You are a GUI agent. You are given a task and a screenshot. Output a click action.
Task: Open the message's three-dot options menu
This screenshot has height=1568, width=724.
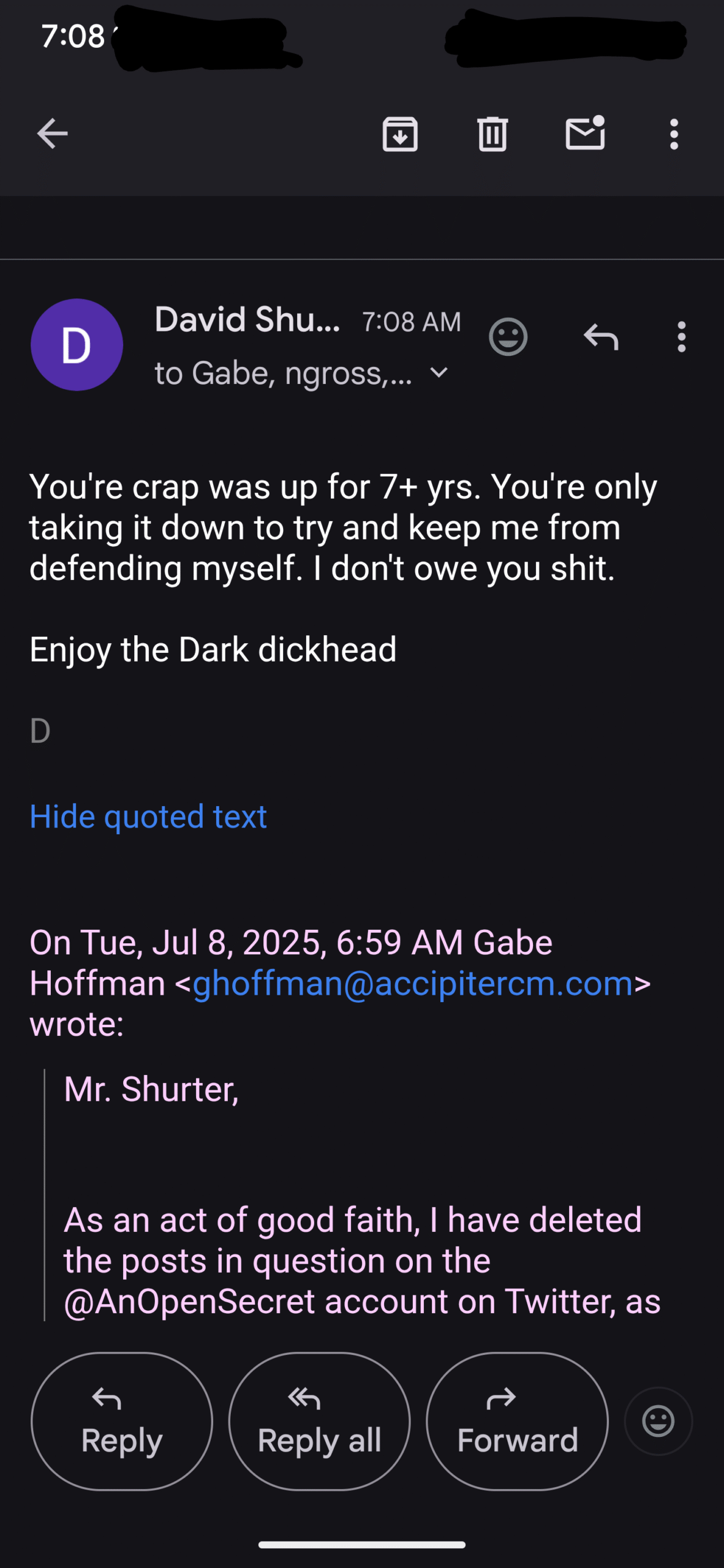681,337
